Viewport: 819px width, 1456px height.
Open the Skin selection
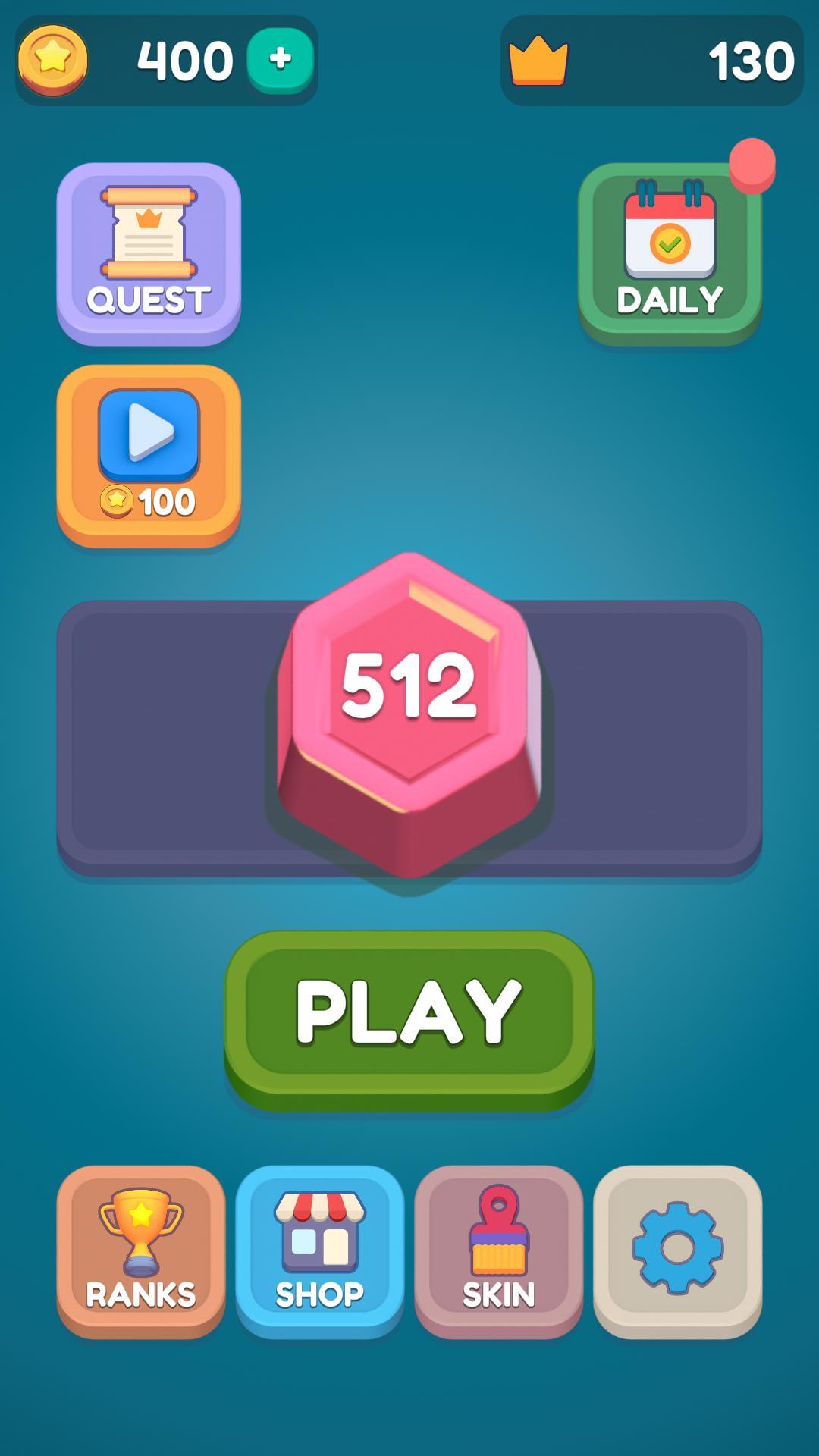coord(498,1250)
